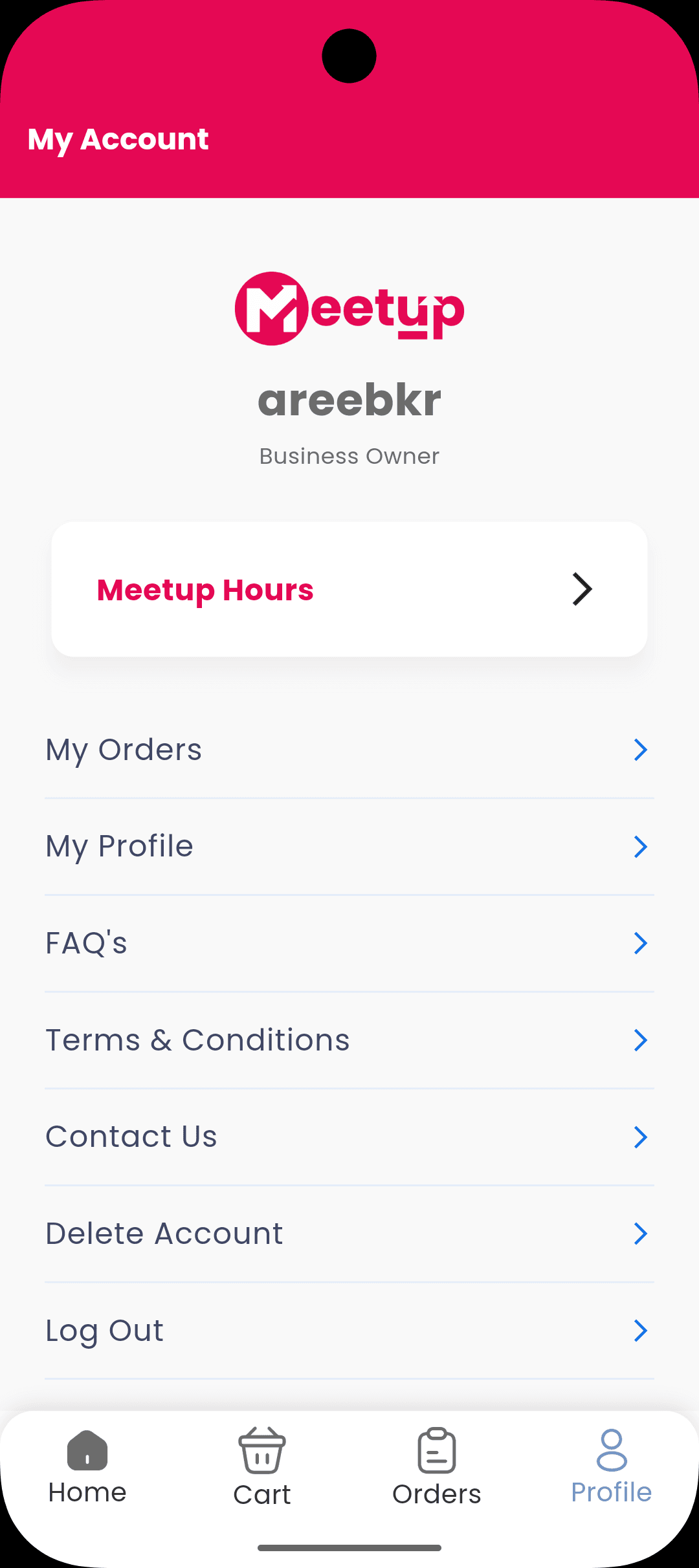Select the Home icon in bottom navigation
This screenshot has width=699, height=1568.
pos(86,1452)
